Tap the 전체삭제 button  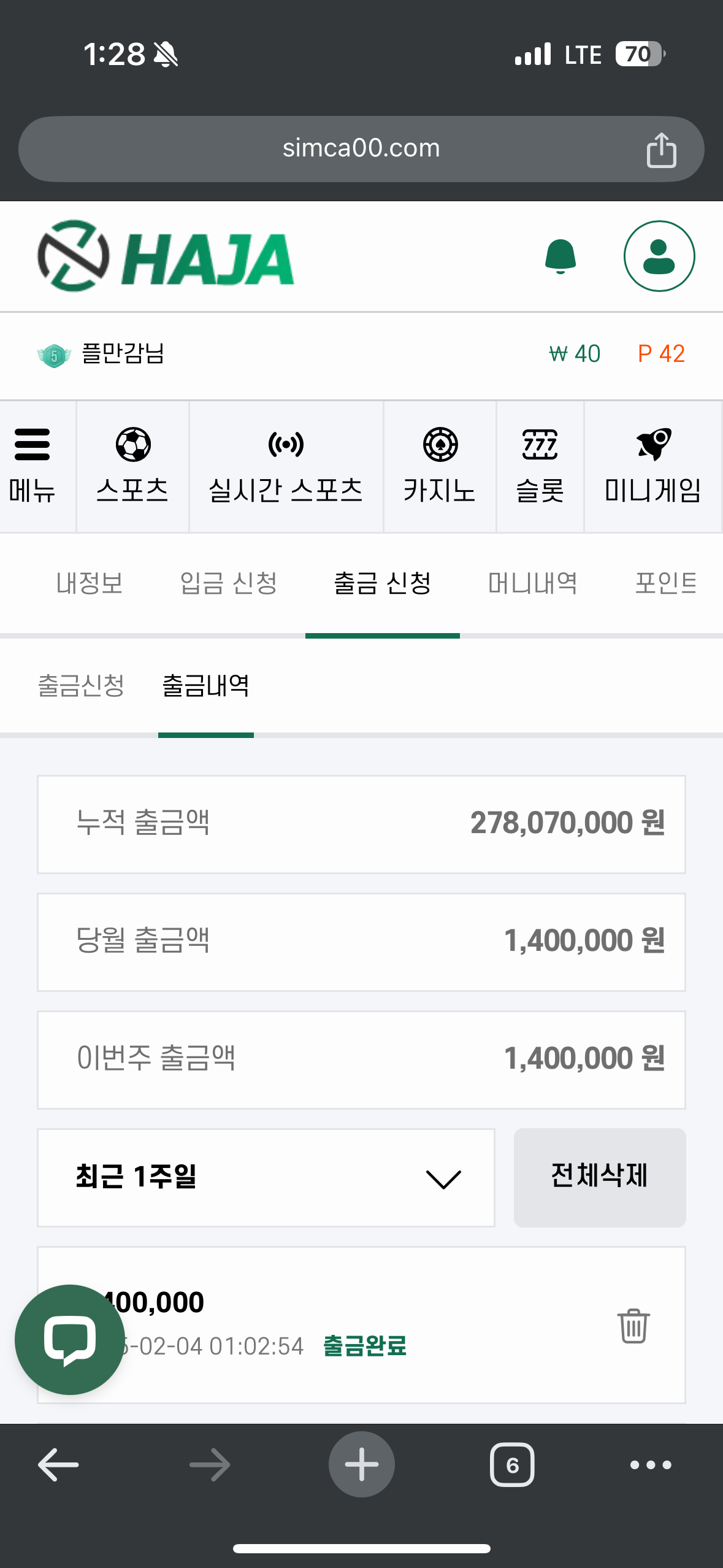(x=600, y=1178)
